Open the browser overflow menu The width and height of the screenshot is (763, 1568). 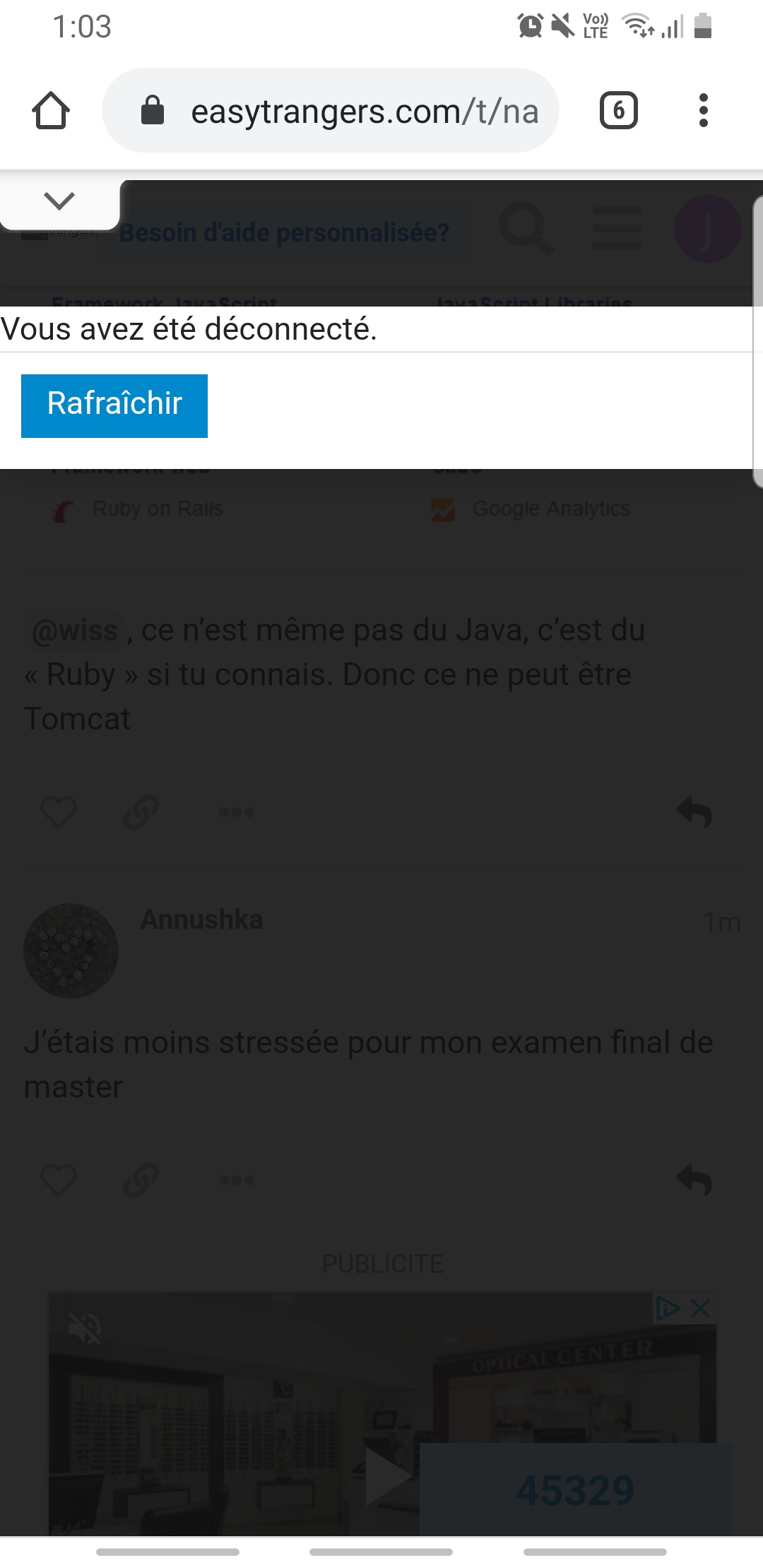pyautogui.click(x=703, y=110)
